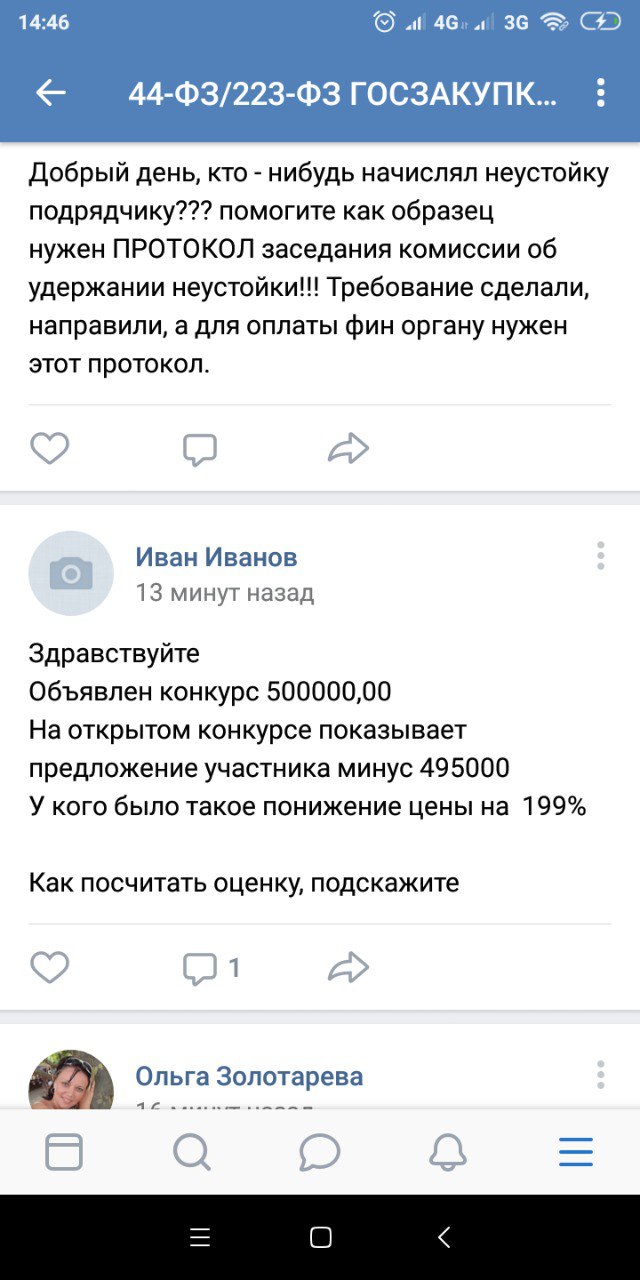Share the post about ПРОТОКОЛ неустойки
This screenshot has width=640, height=1280.
(348, 449)
